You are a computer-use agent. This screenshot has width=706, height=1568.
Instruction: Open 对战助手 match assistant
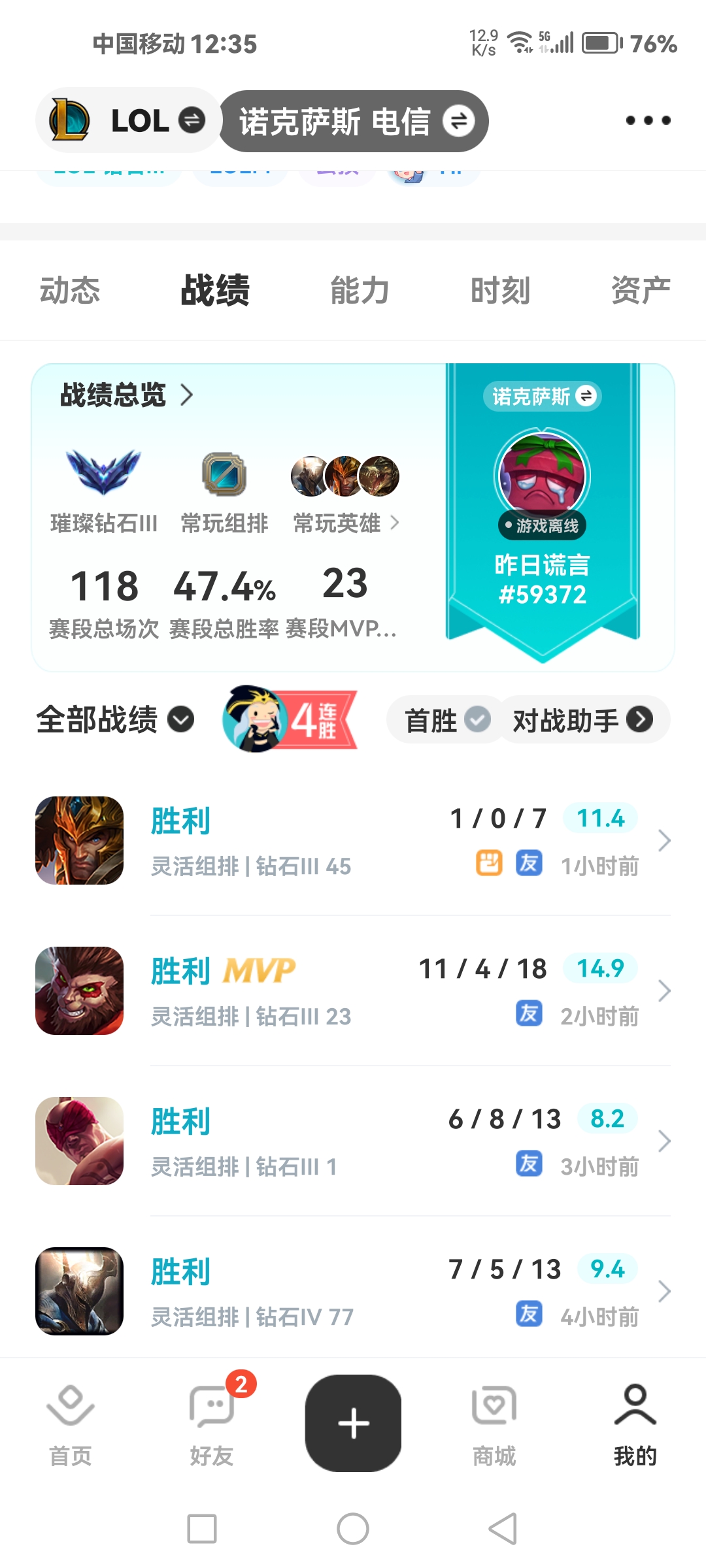[582, 720]
